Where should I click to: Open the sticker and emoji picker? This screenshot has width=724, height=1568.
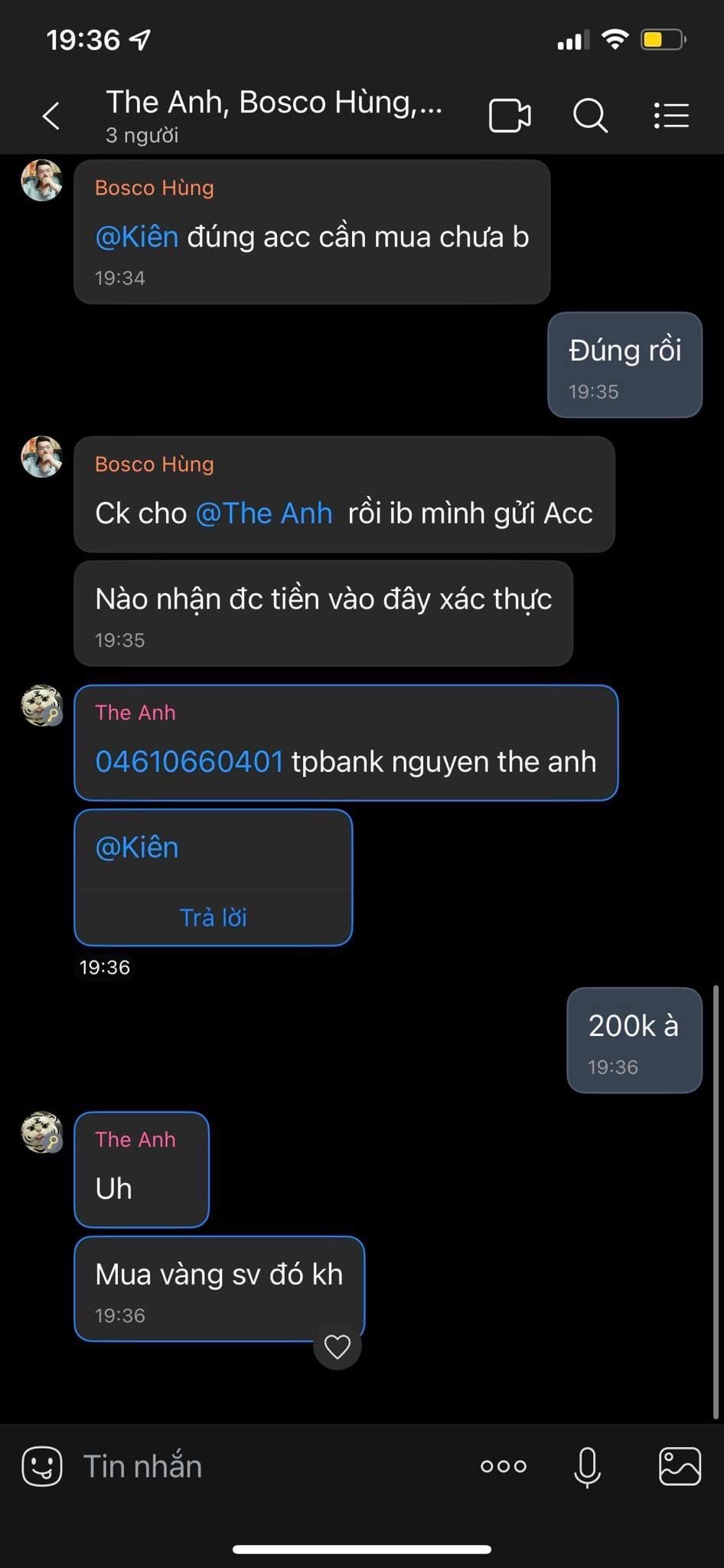42,1466
